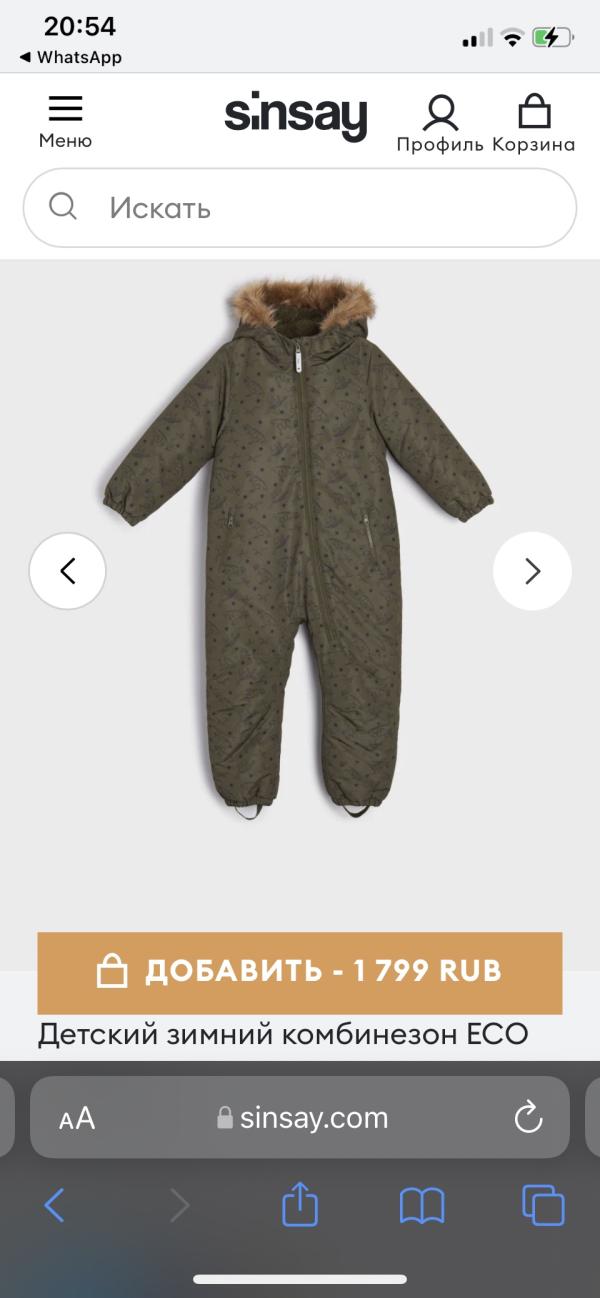Open the Профиль account page
Viewport: 600px width, 1298px height.
point(440,123)
